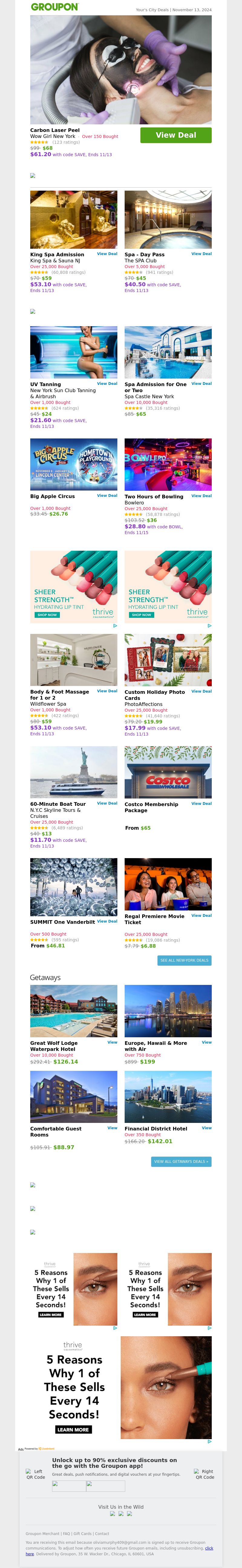Image resolution: width=242 pixels, height=1568 pixels.
Task: Open the UV Tanning View Deal link
Action: click(107, 383)
